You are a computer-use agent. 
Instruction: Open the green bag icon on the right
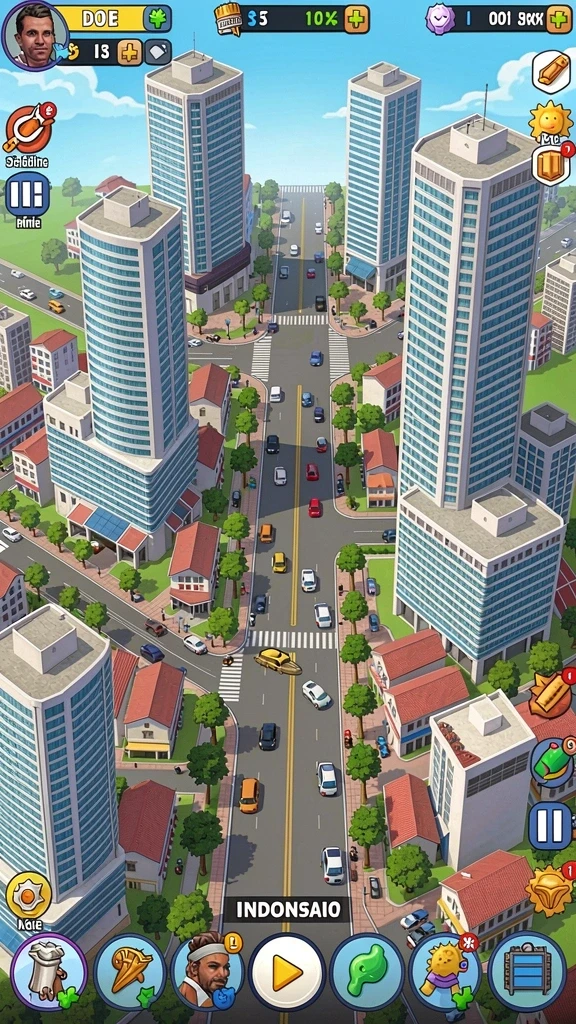click(552, 762)
